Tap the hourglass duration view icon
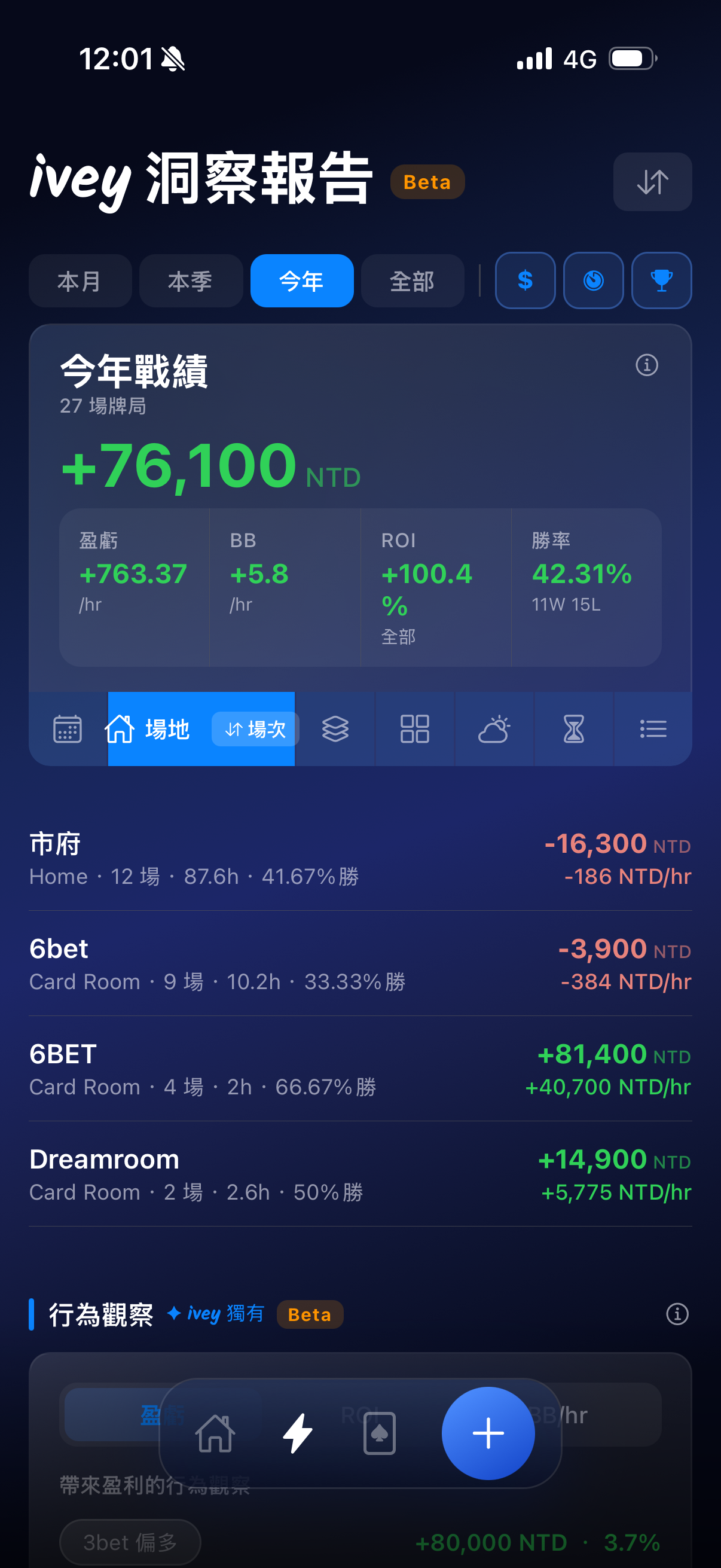This screenshot has height=1568, width=721. pyautogui.click(x=574, y=728)
